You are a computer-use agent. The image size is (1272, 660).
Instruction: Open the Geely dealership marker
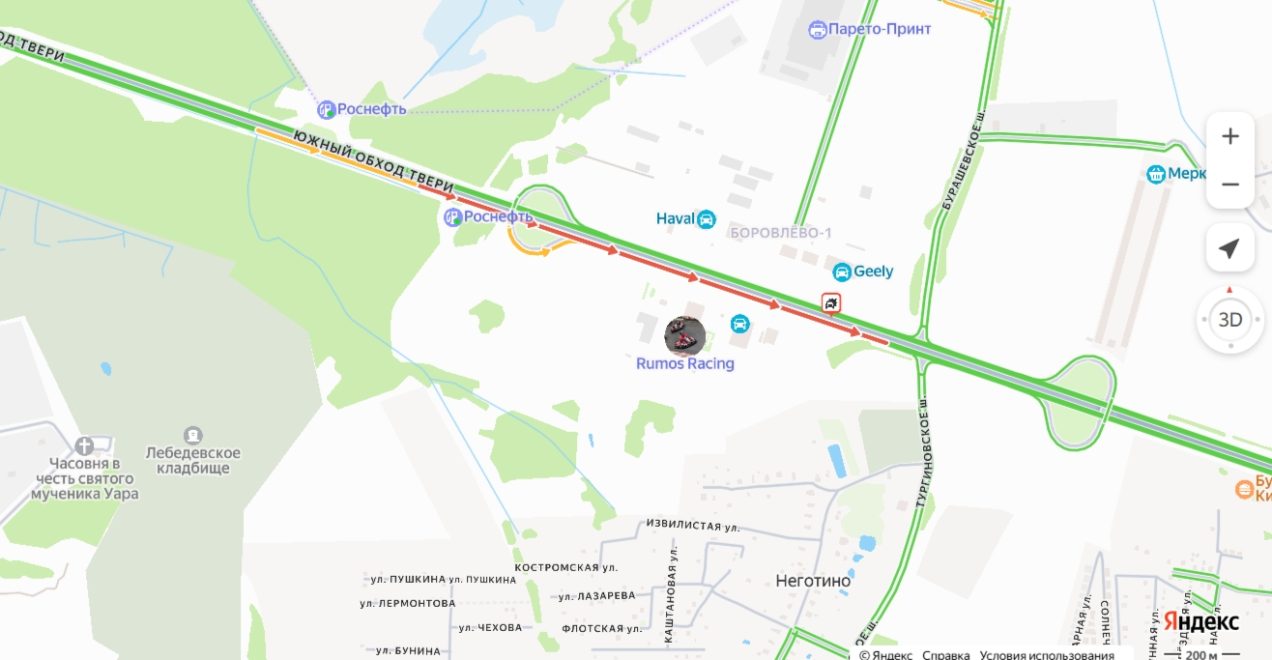tap(842, 272)
